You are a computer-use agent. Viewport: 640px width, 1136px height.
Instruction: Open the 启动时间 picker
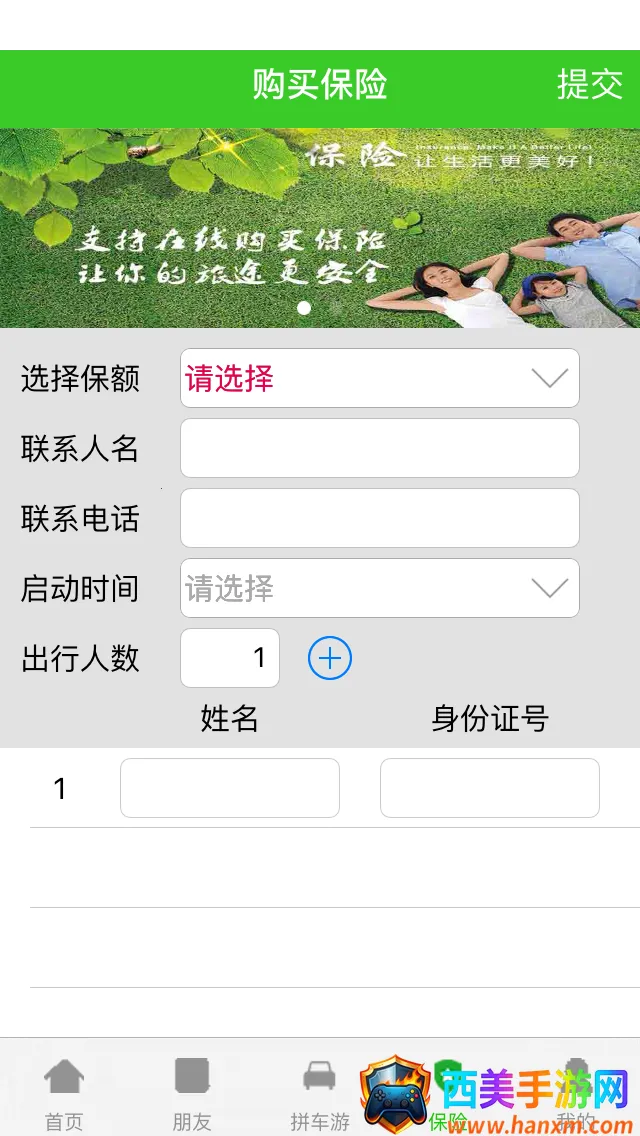(379, 588)
